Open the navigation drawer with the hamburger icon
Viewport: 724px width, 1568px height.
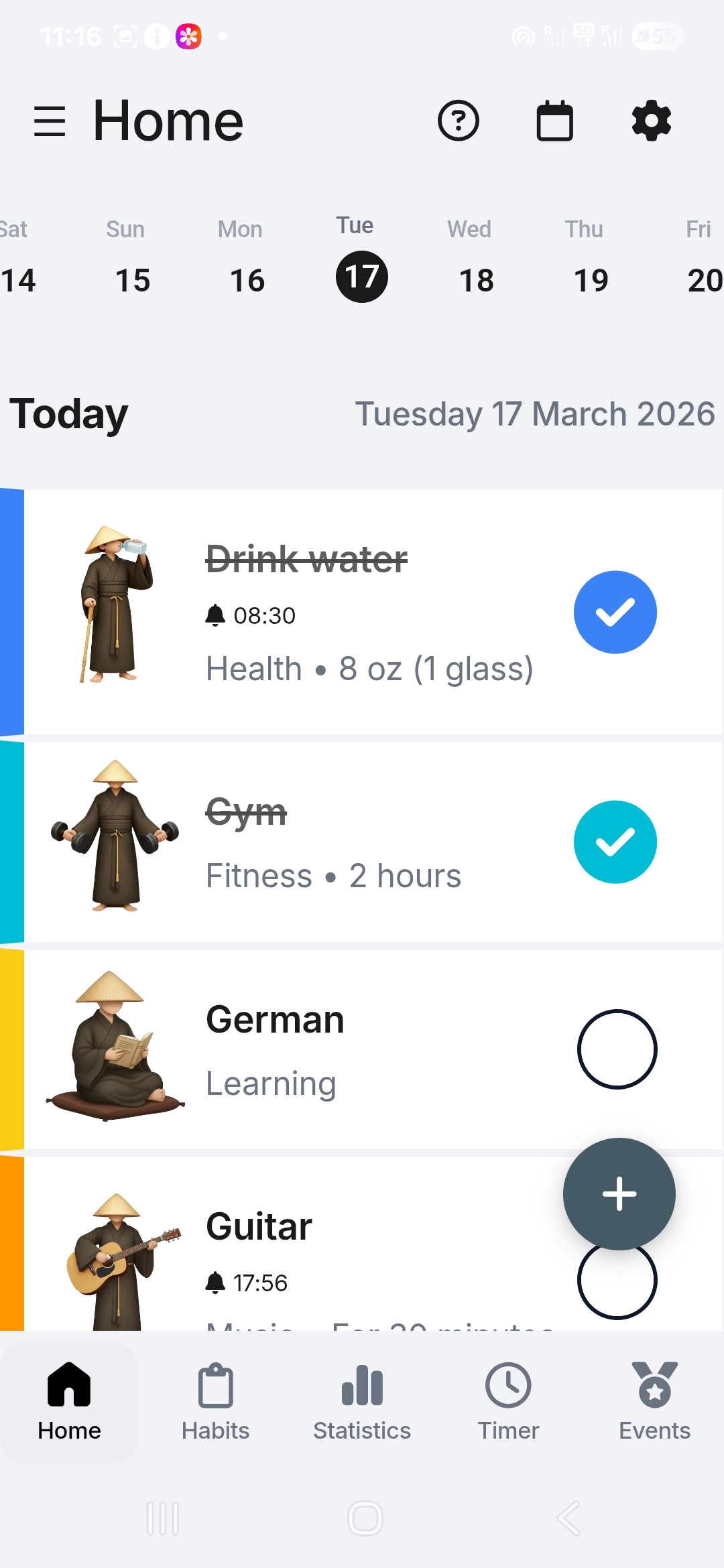click(x=49, y=121)
